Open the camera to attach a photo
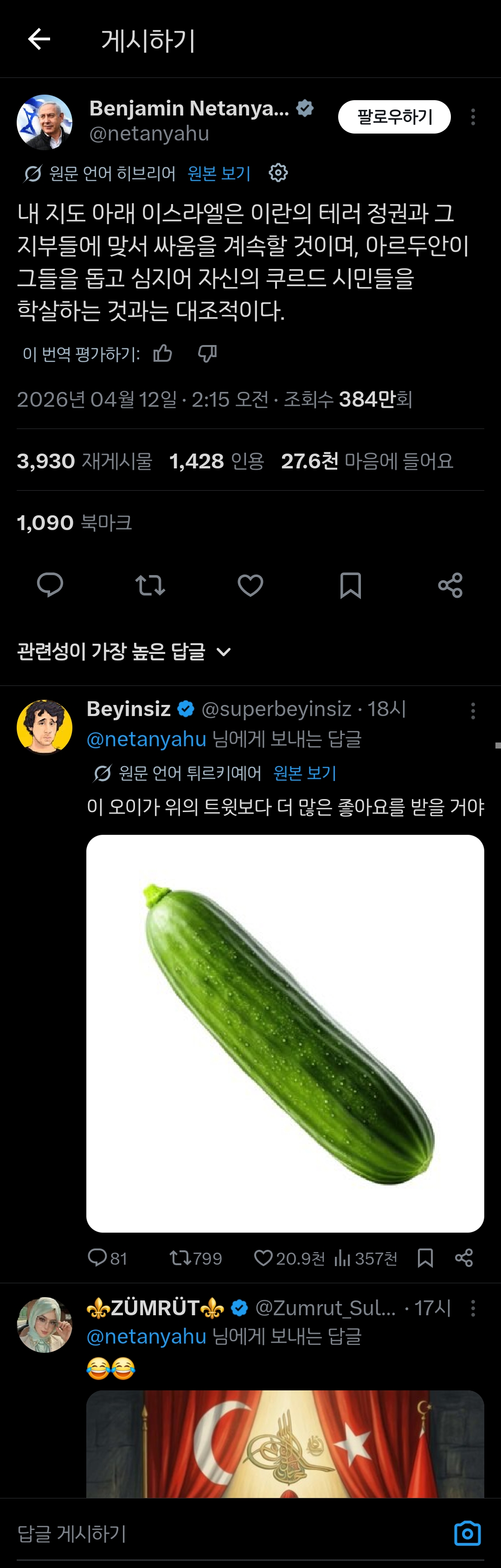 point(468,1533)
